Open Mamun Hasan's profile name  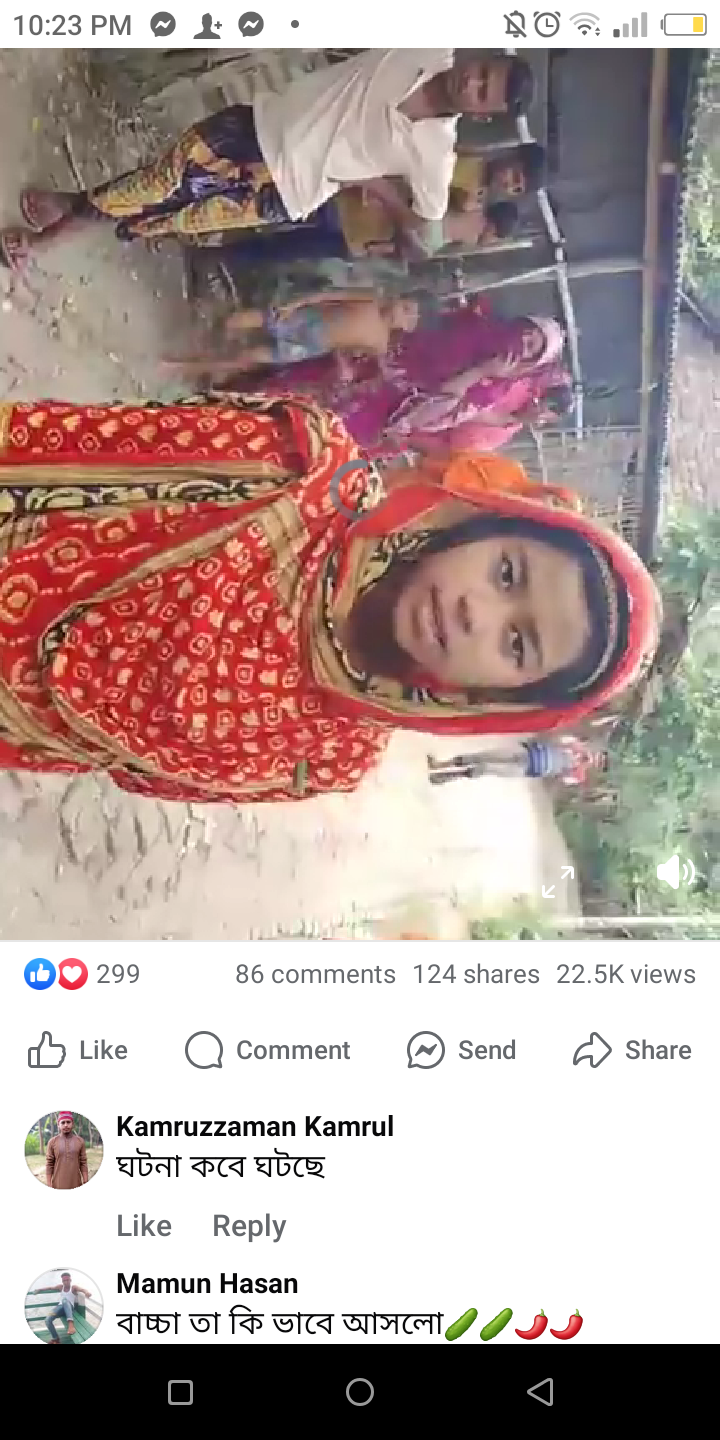(207, 1283)
